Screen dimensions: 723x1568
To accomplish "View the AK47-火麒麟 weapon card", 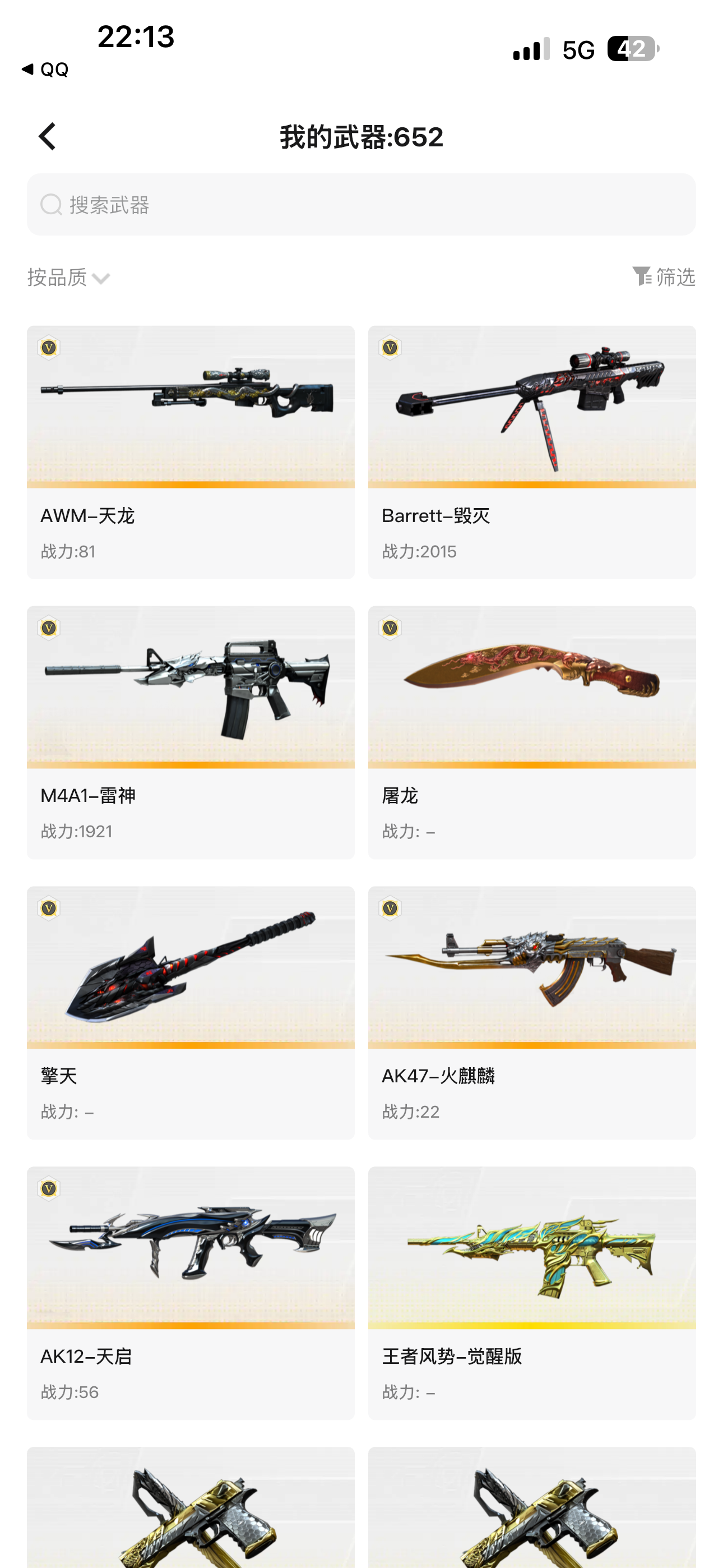I will (532, 1013).
